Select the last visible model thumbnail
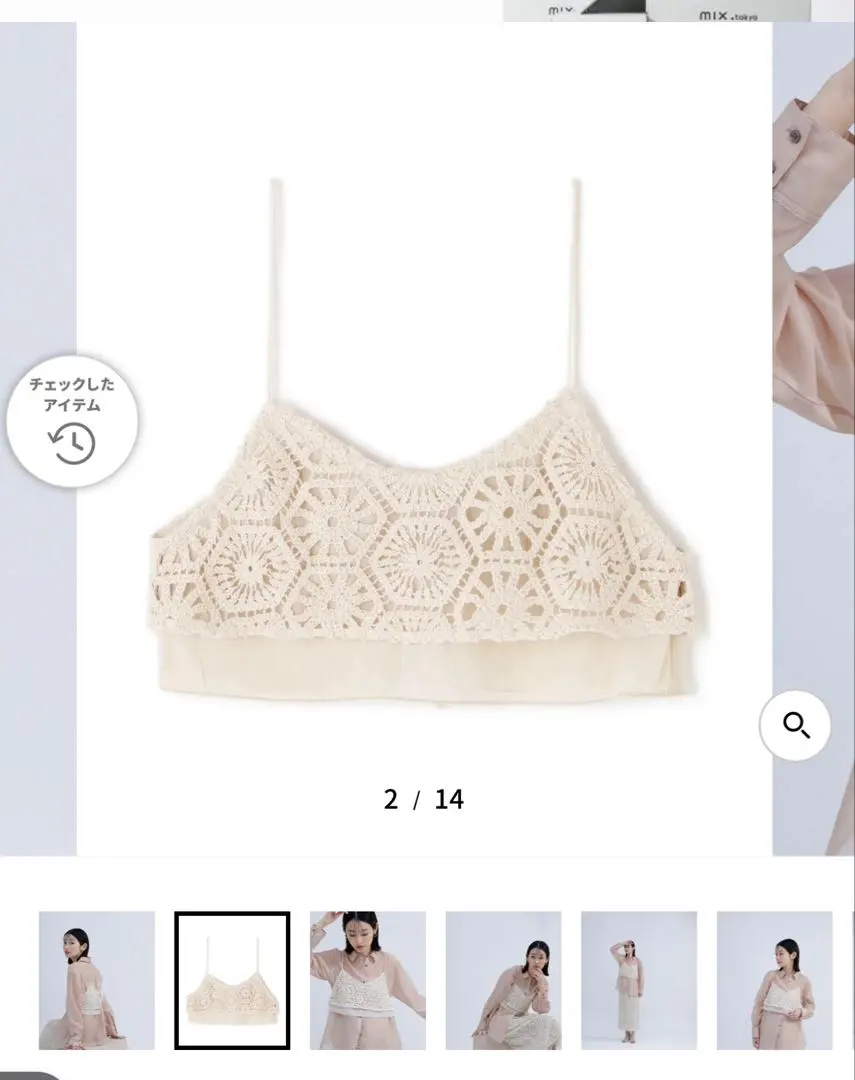855x1080 pixels. pyautogui.click(x=774, y=979)
